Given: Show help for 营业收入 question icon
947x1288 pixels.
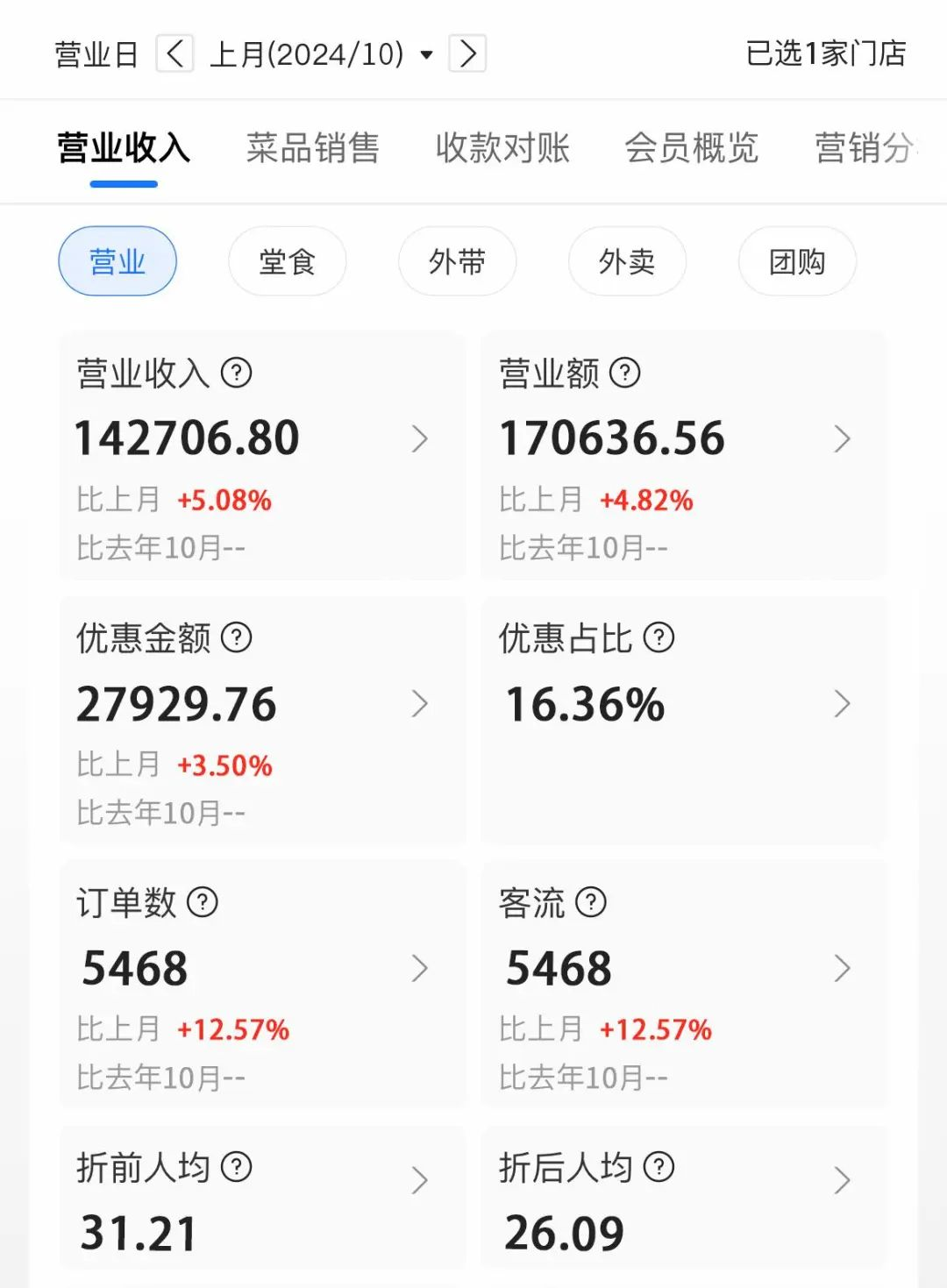Looking at the screenshot, I should (237, 373).
